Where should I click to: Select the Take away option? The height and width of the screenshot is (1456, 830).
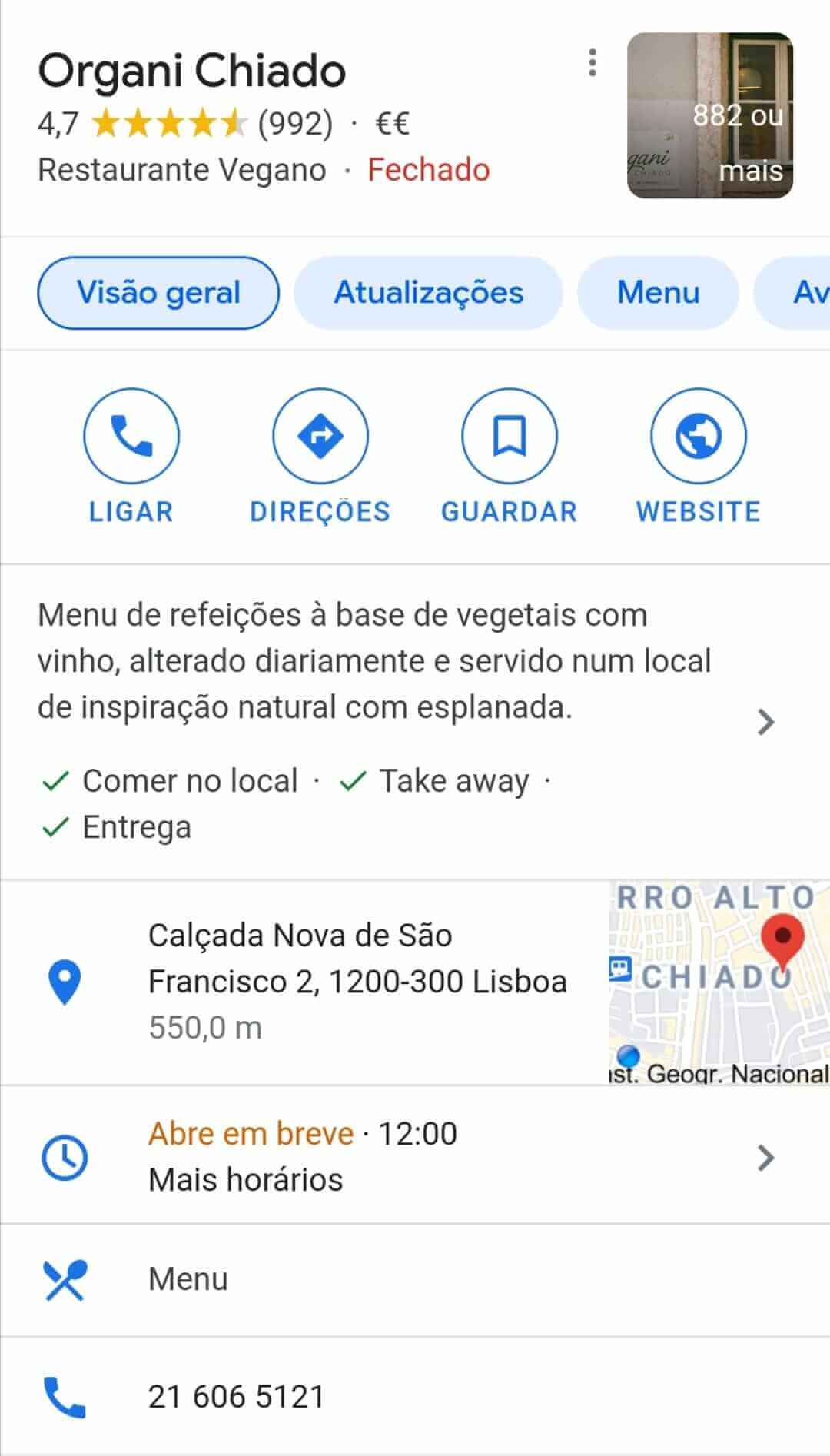point(453,780)
